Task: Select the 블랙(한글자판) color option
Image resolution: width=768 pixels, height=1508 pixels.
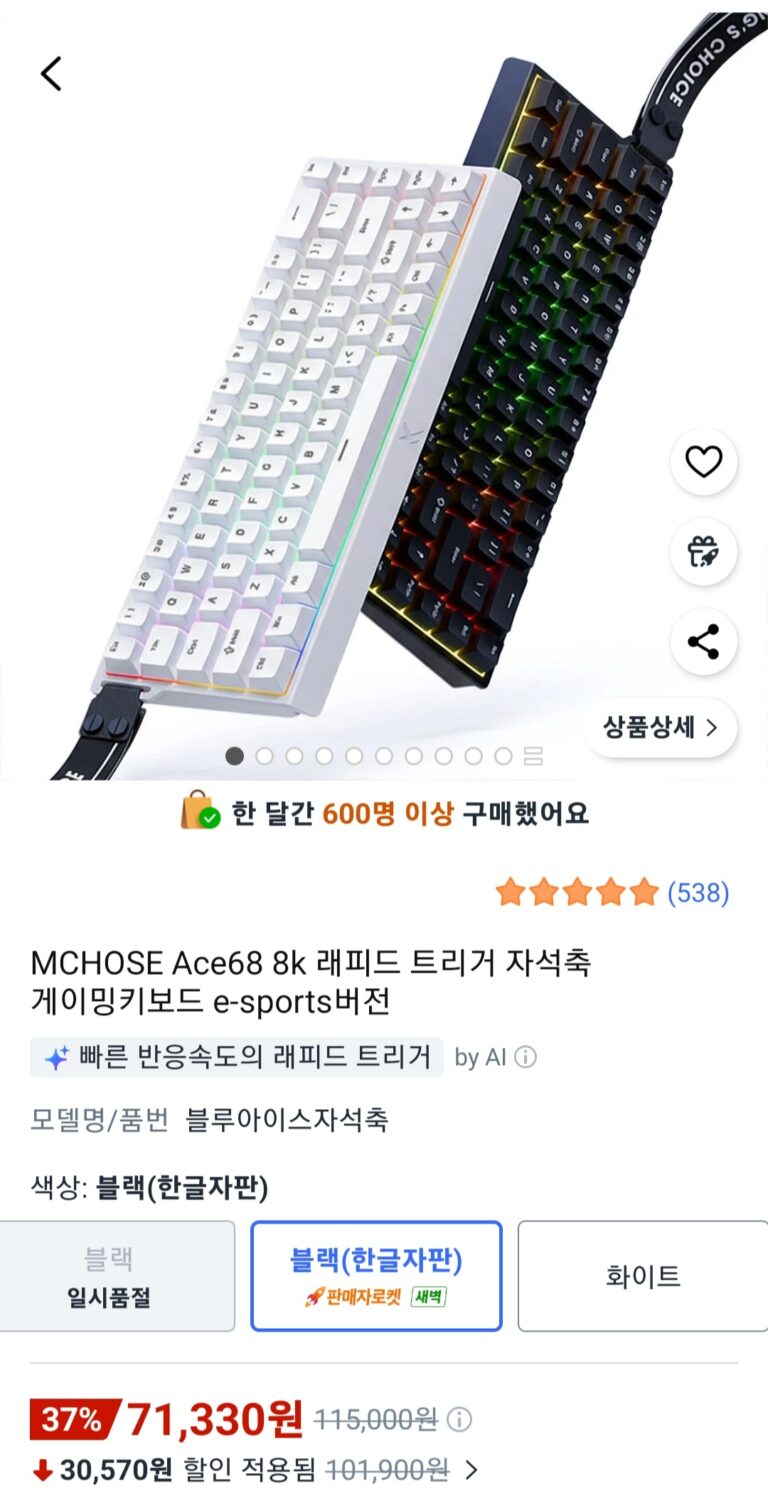Action: 376,1275
